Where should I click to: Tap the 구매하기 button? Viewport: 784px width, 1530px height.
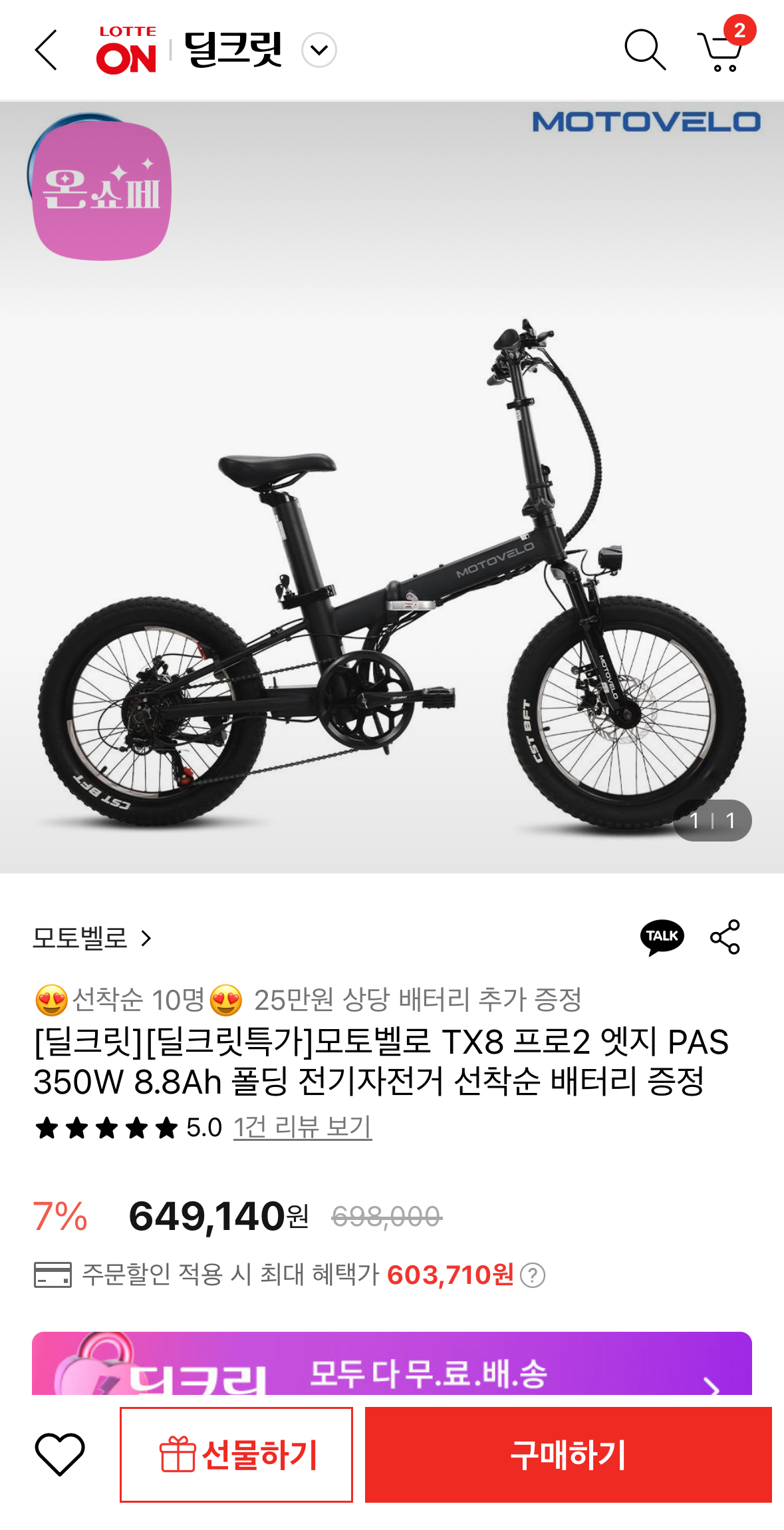(568, 1454)
